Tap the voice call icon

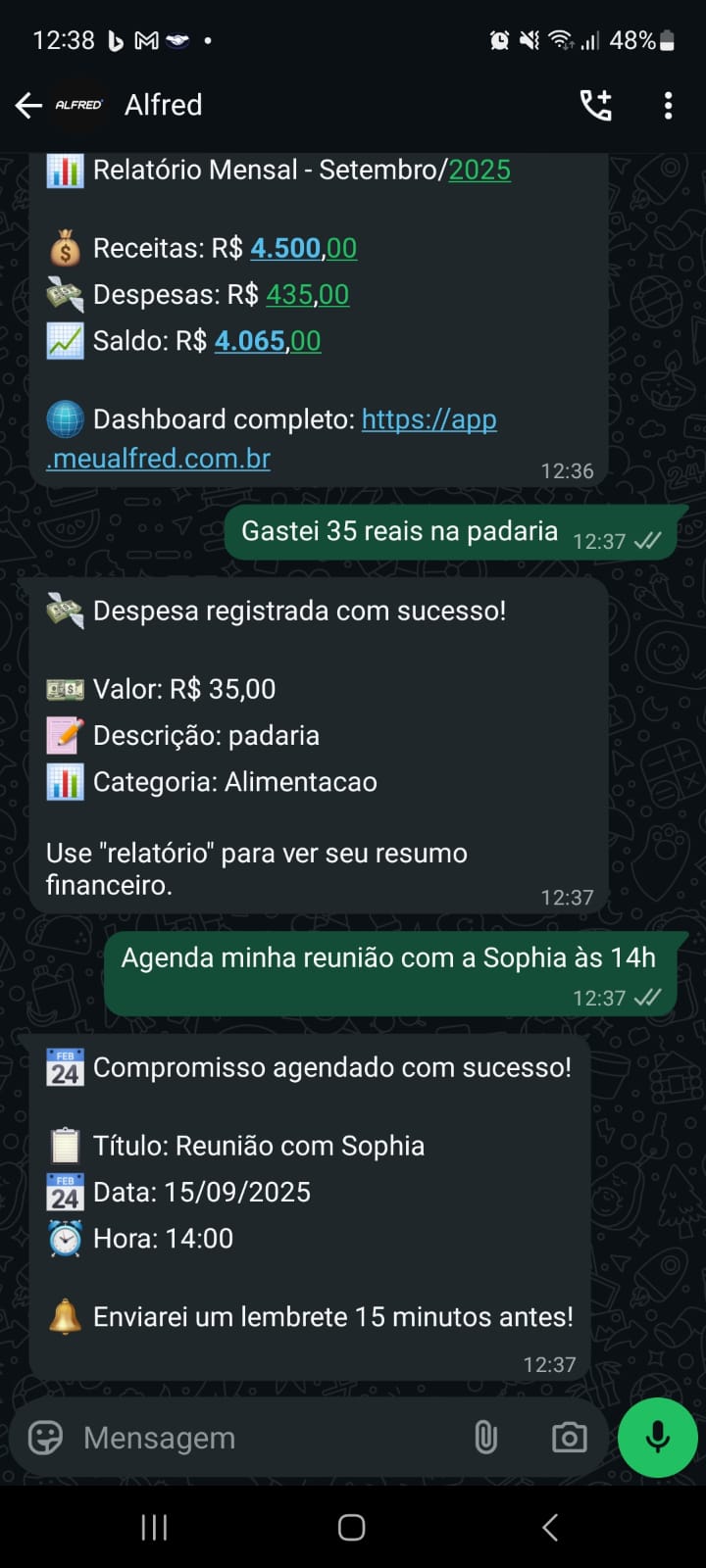[597, 105]
